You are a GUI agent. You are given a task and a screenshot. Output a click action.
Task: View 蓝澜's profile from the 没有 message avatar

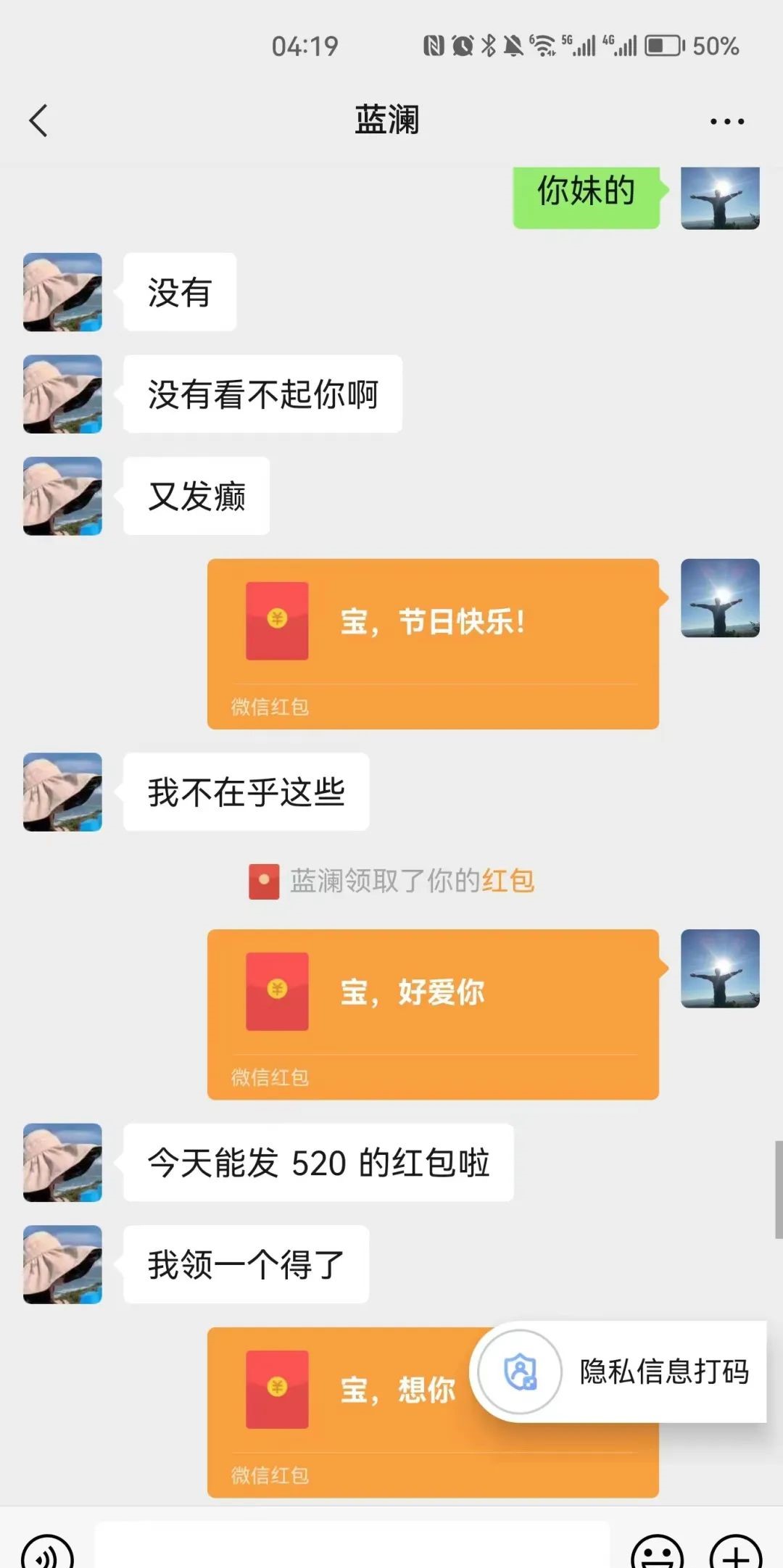click(x=62, y=292)
